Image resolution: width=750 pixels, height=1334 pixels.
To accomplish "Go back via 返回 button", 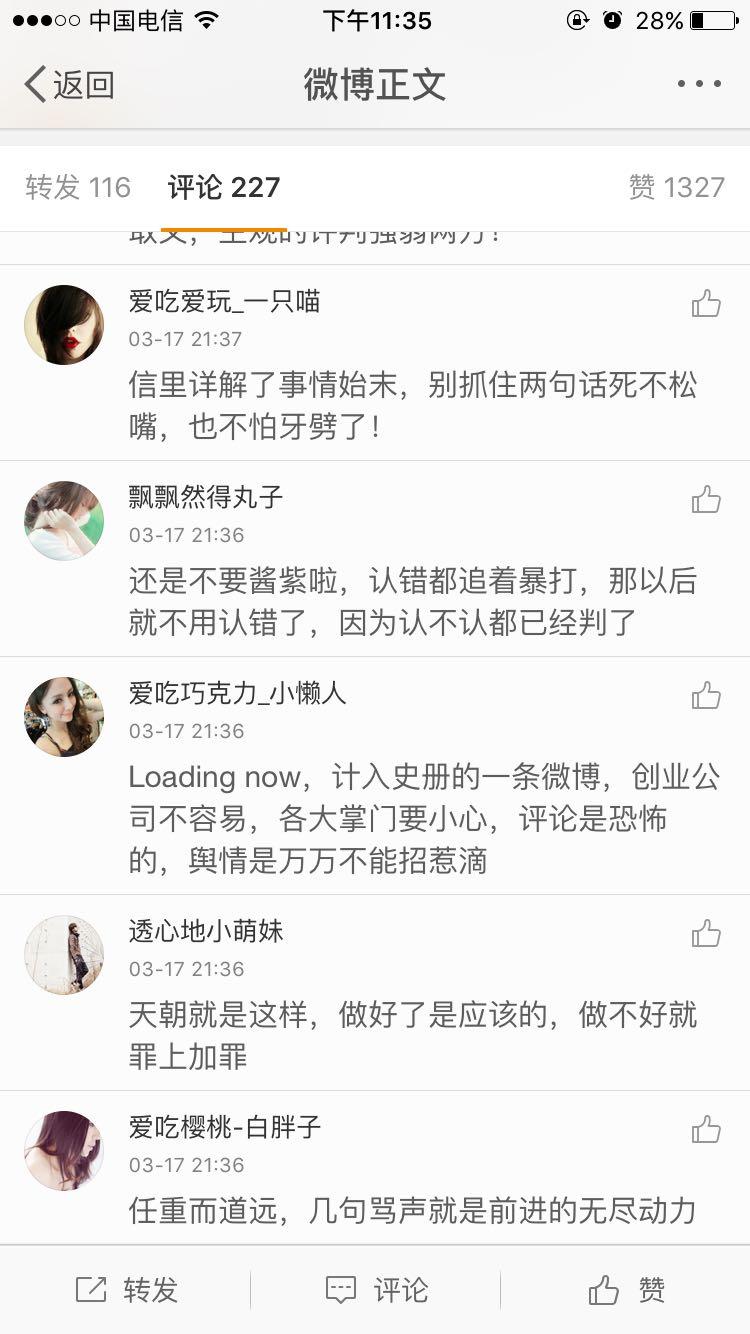I will pyautogui.click(x=68, y=85).
